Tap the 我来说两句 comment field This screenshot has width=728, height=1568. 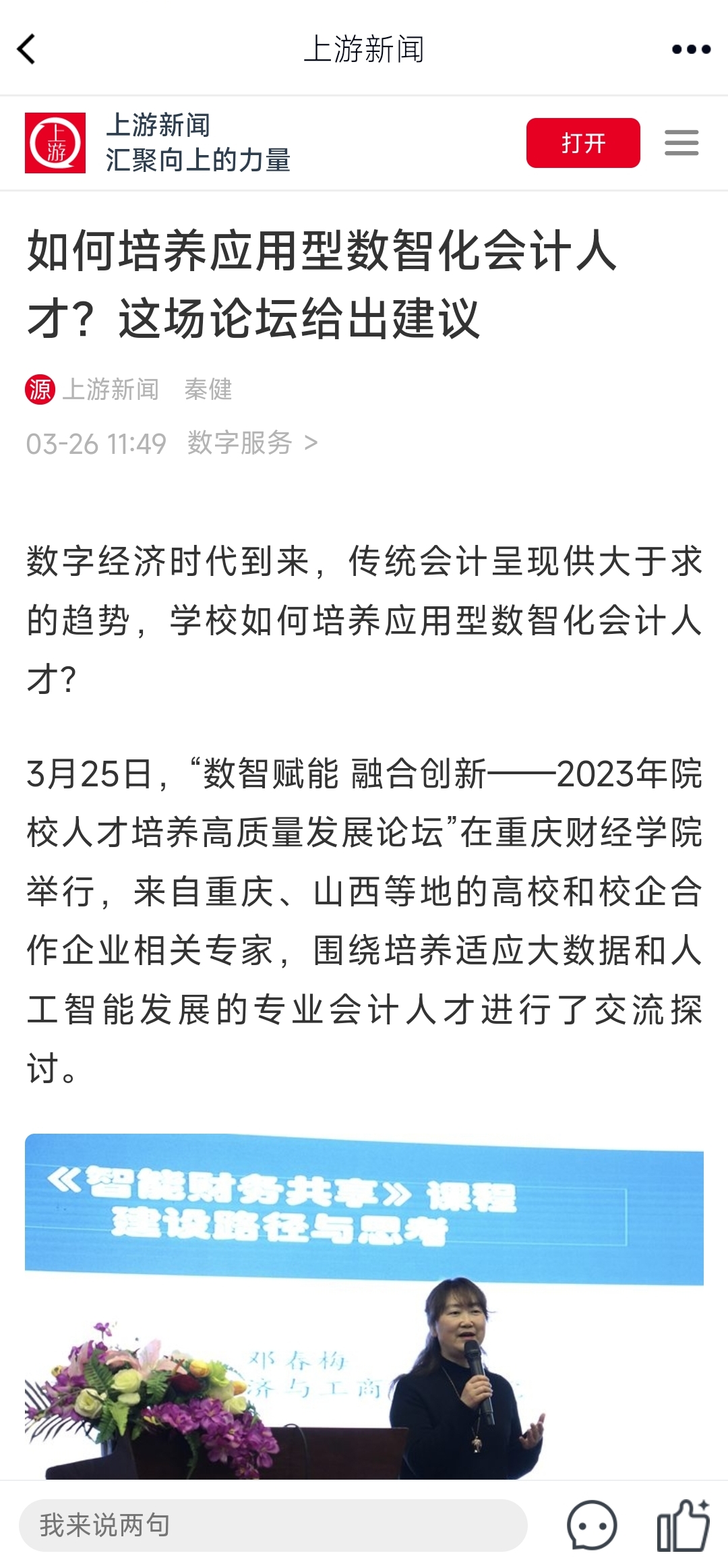tap(273, 1525)
